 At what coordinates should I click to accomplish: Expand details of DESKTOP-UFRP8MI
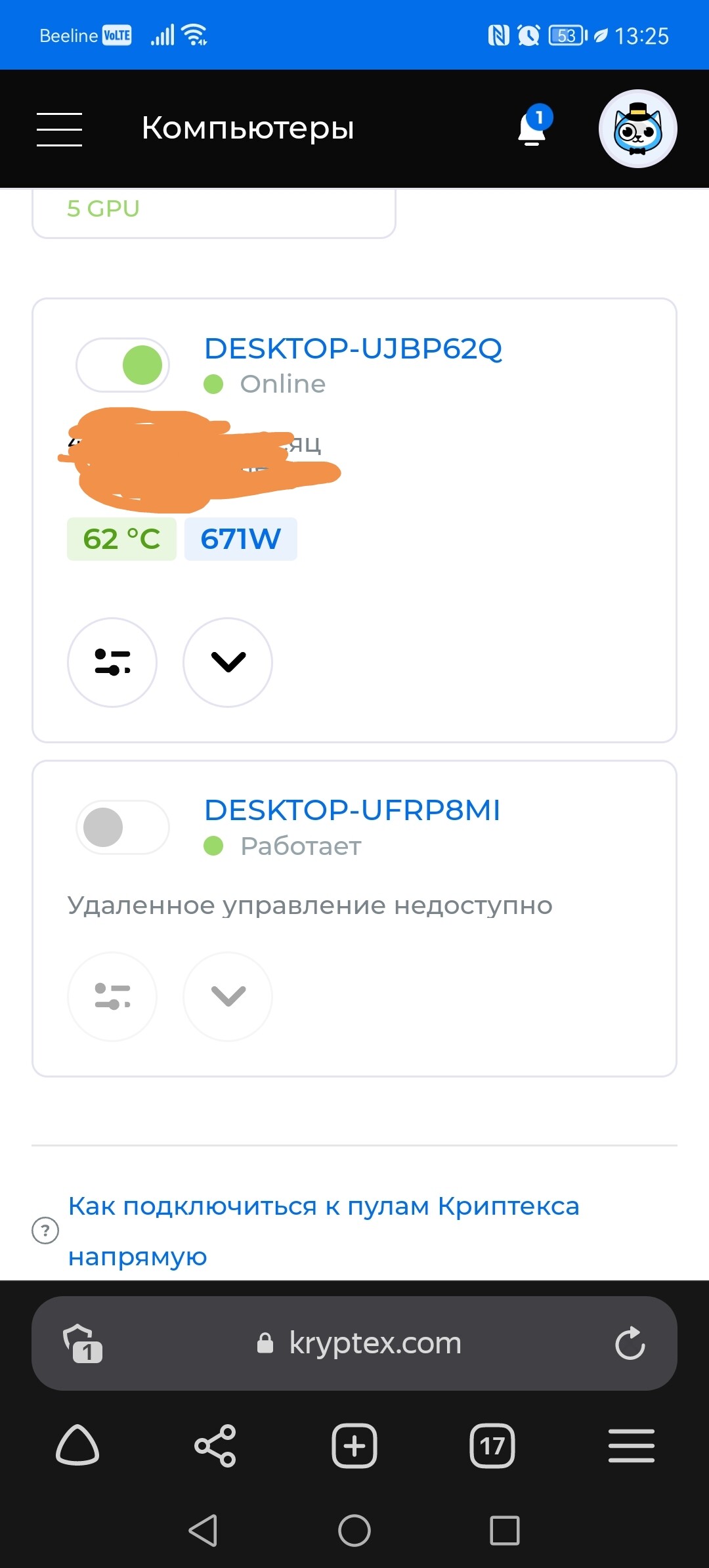pos(228,996)
